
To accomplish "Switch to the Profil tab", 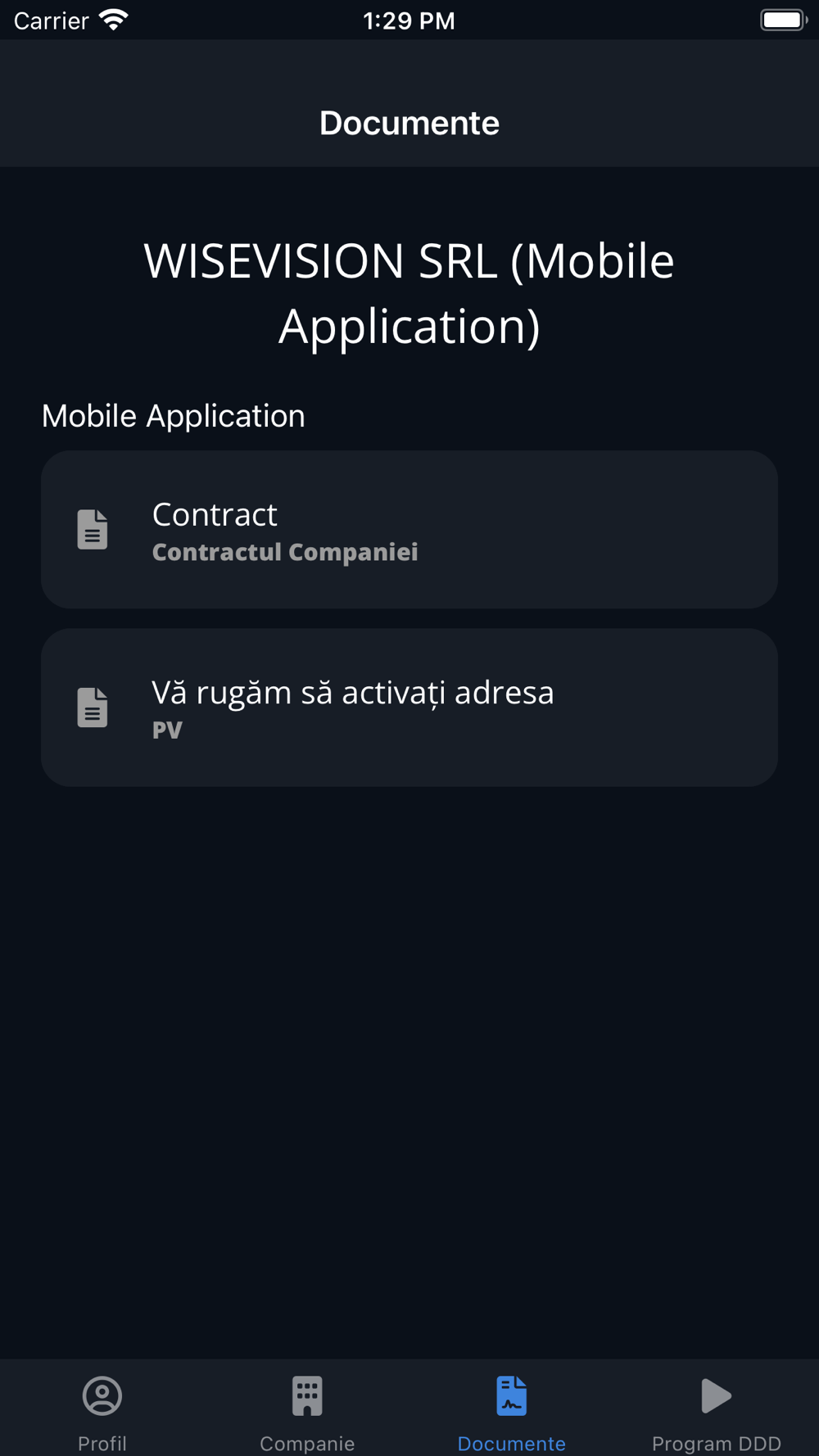I will 102,1410.
